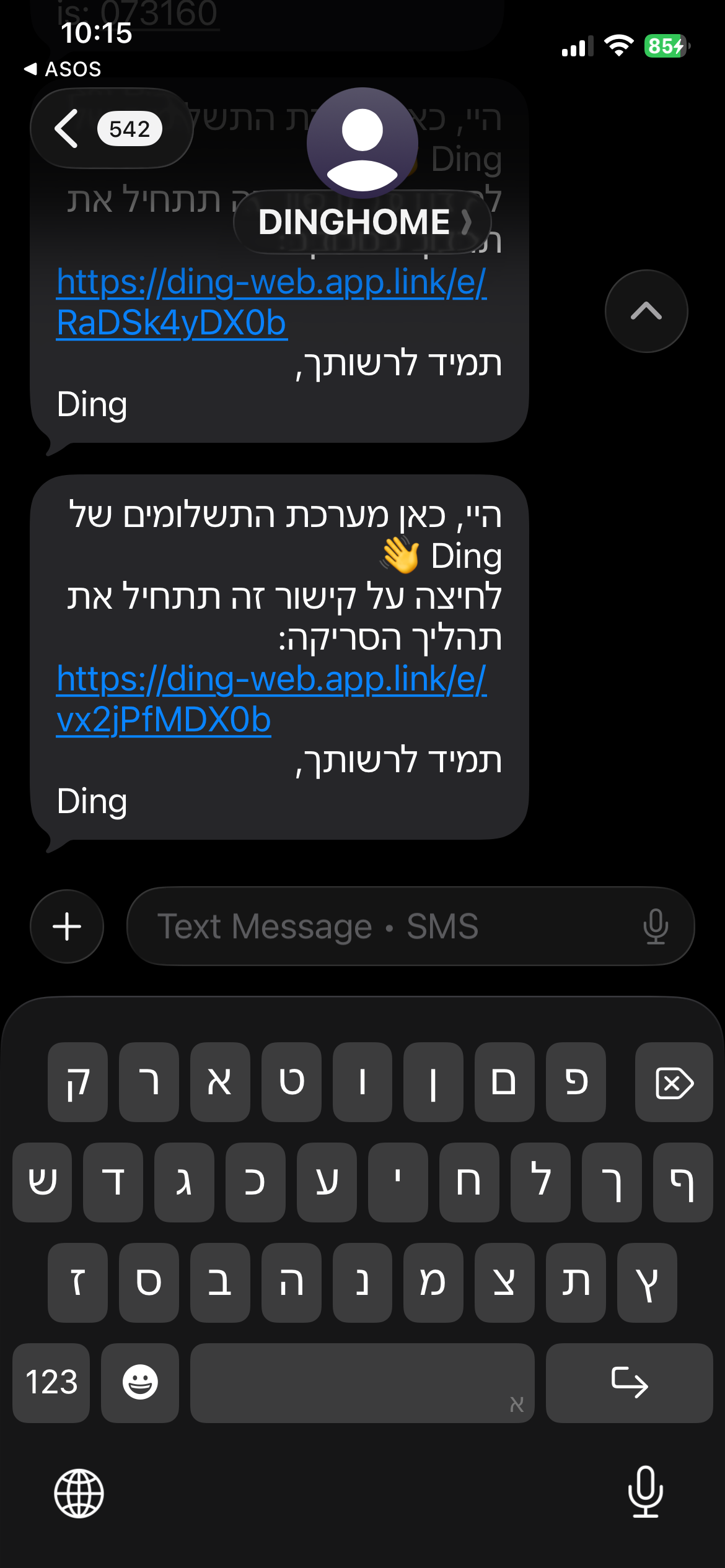Tap the microphone in the message field
This screenshot has height=1568, width=725.
pos(655,926)
